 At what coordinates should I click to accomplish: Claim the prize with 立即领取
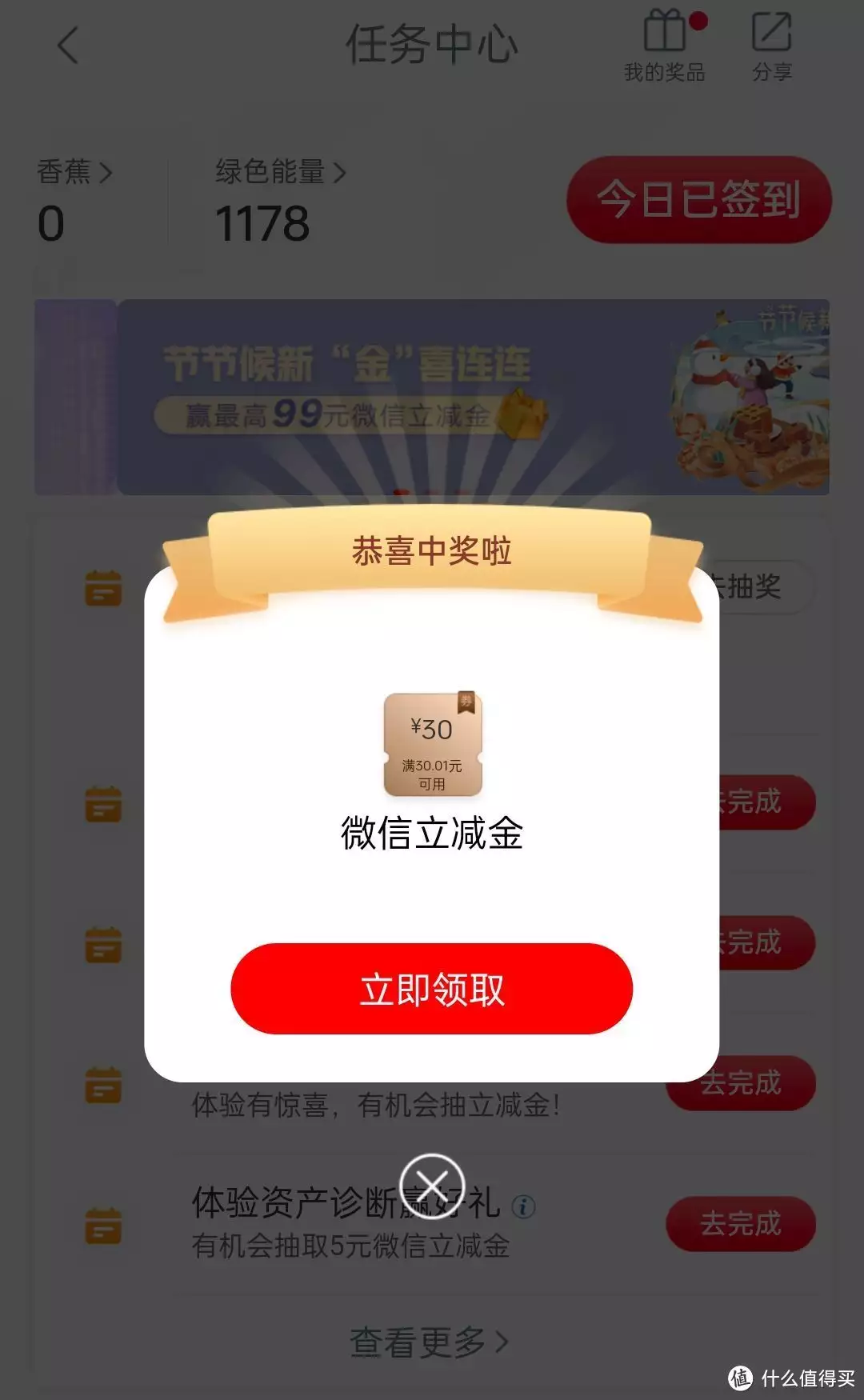[431, 989]
